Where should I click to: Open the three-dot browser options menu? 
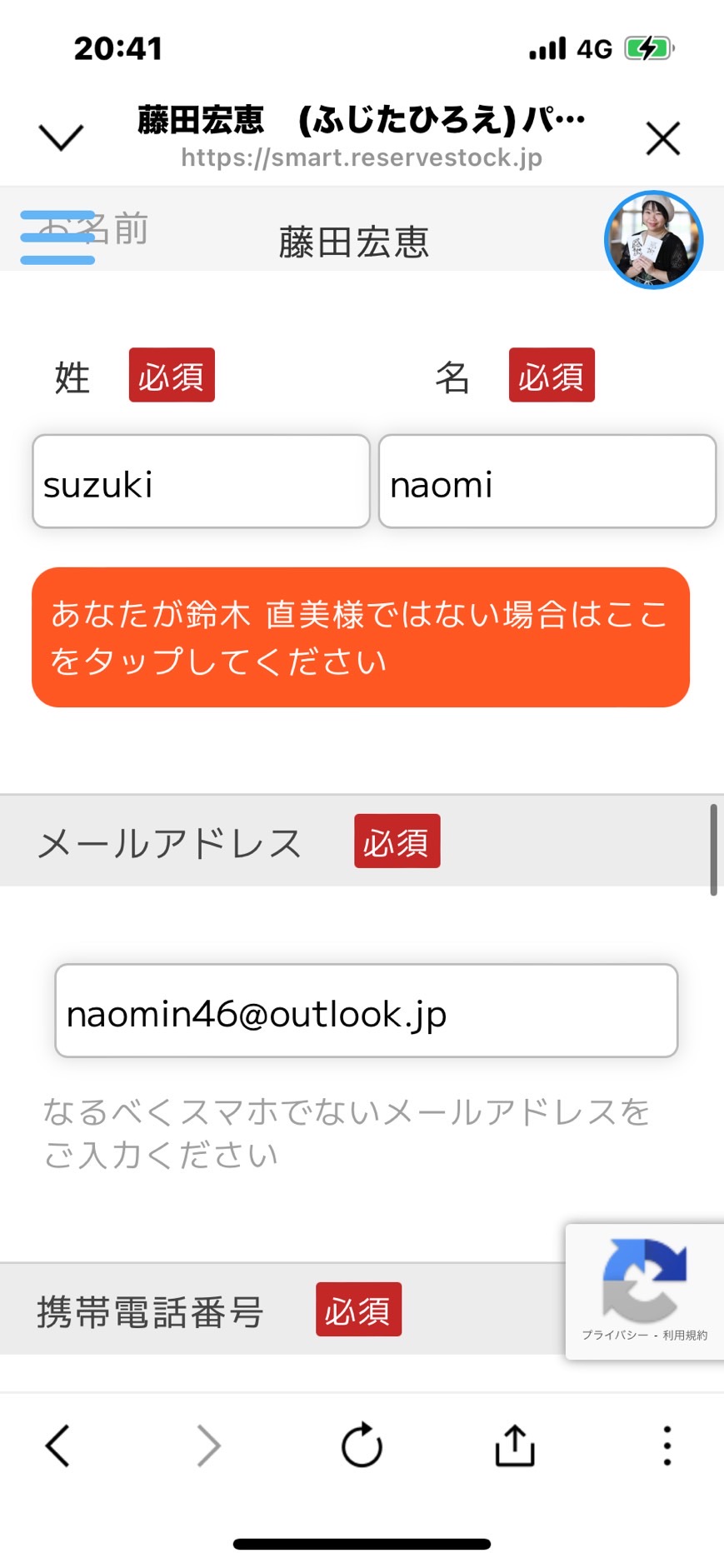coord(667,1446)
